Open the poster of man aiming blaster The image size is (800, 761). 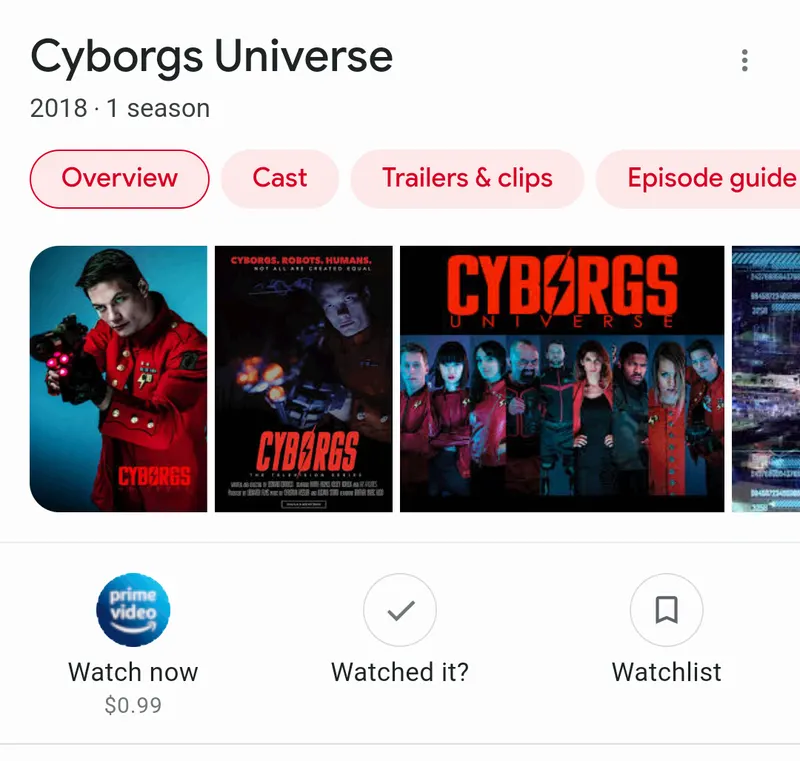click(118, 379)
